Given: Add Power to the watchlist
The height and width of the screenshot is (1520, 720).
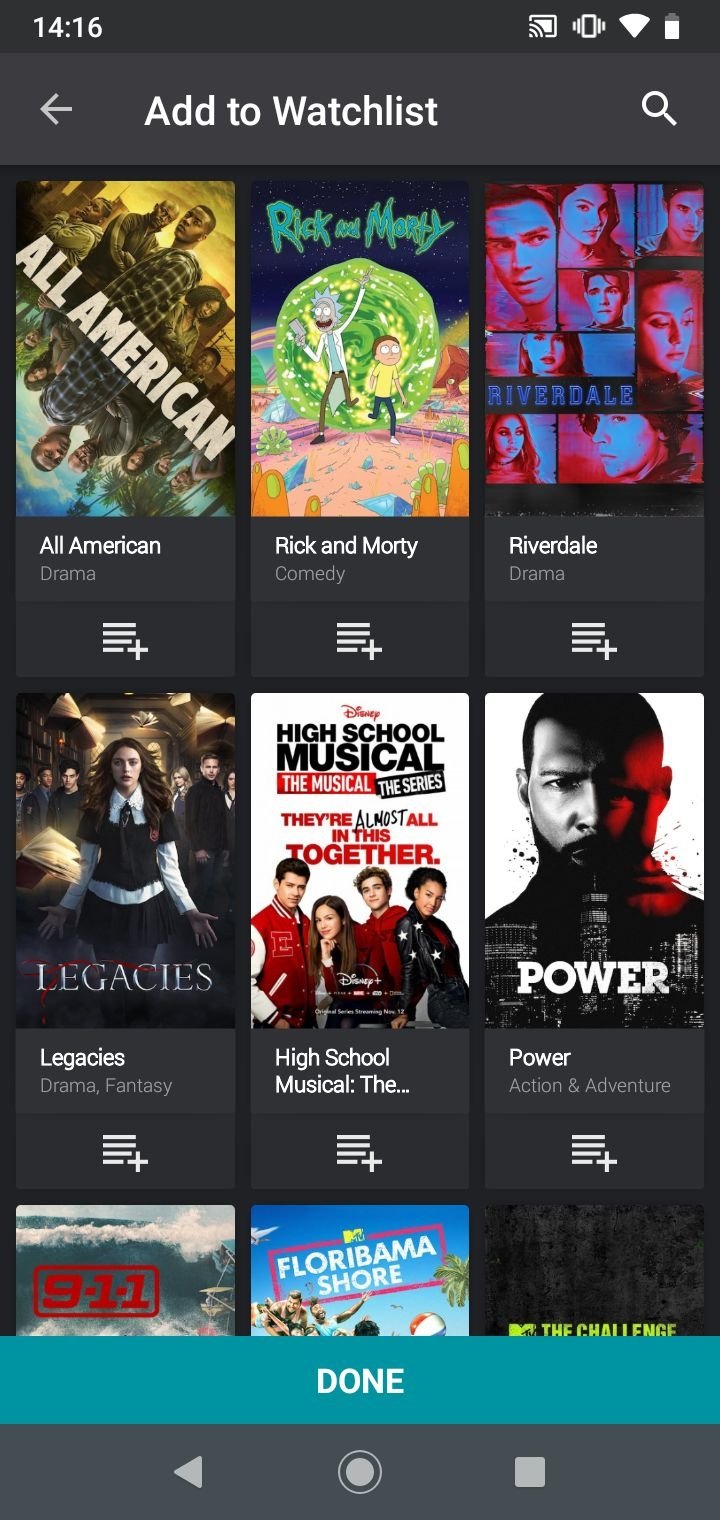Looking at the screenshot, I should coord(594,1152).
